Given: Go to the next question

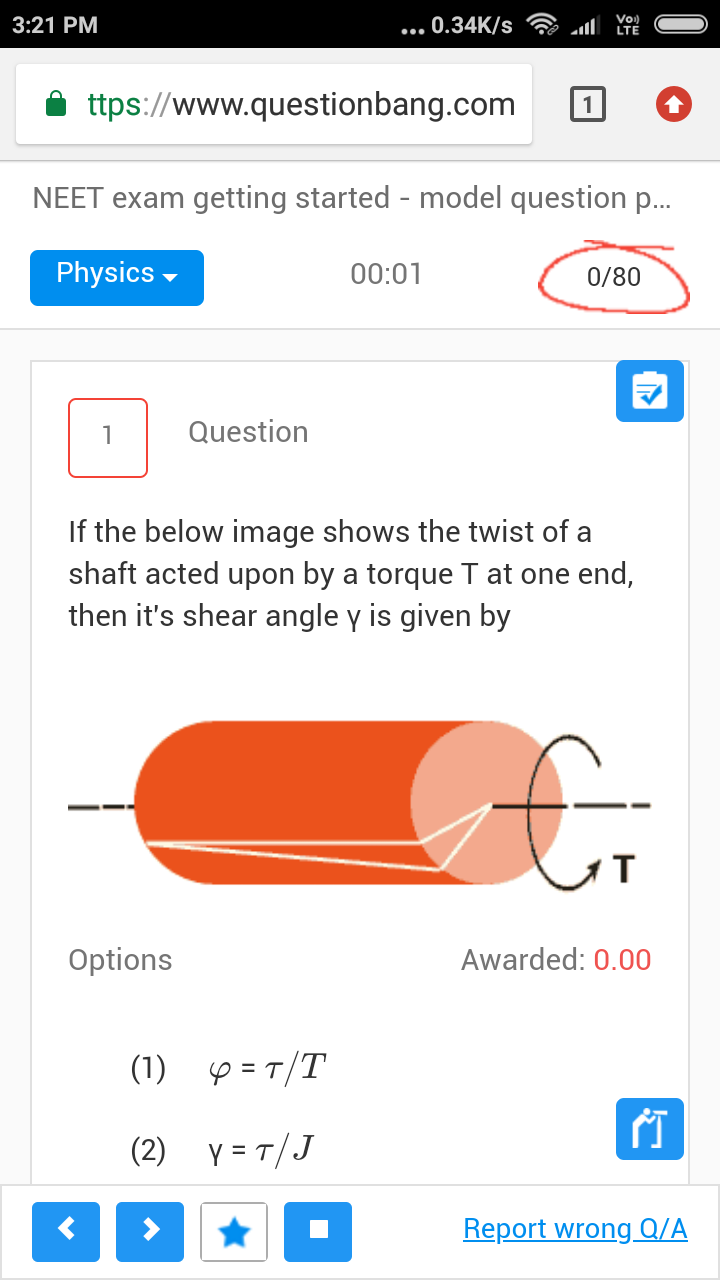Looking at the screenshot, I should [x=150, y=1231].
